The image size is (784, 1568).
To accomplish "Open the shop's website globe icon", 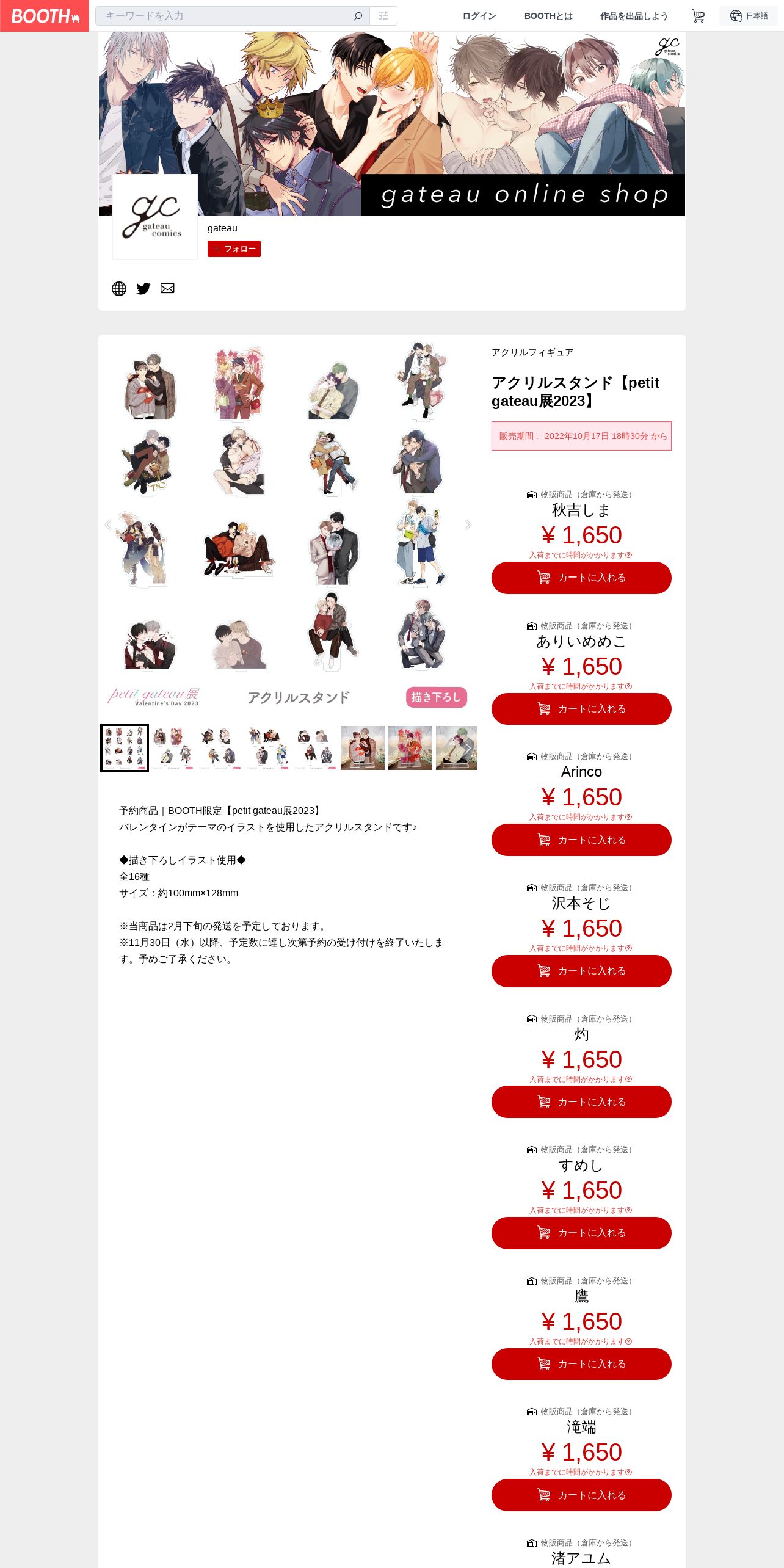I will [x=119, y=288].
